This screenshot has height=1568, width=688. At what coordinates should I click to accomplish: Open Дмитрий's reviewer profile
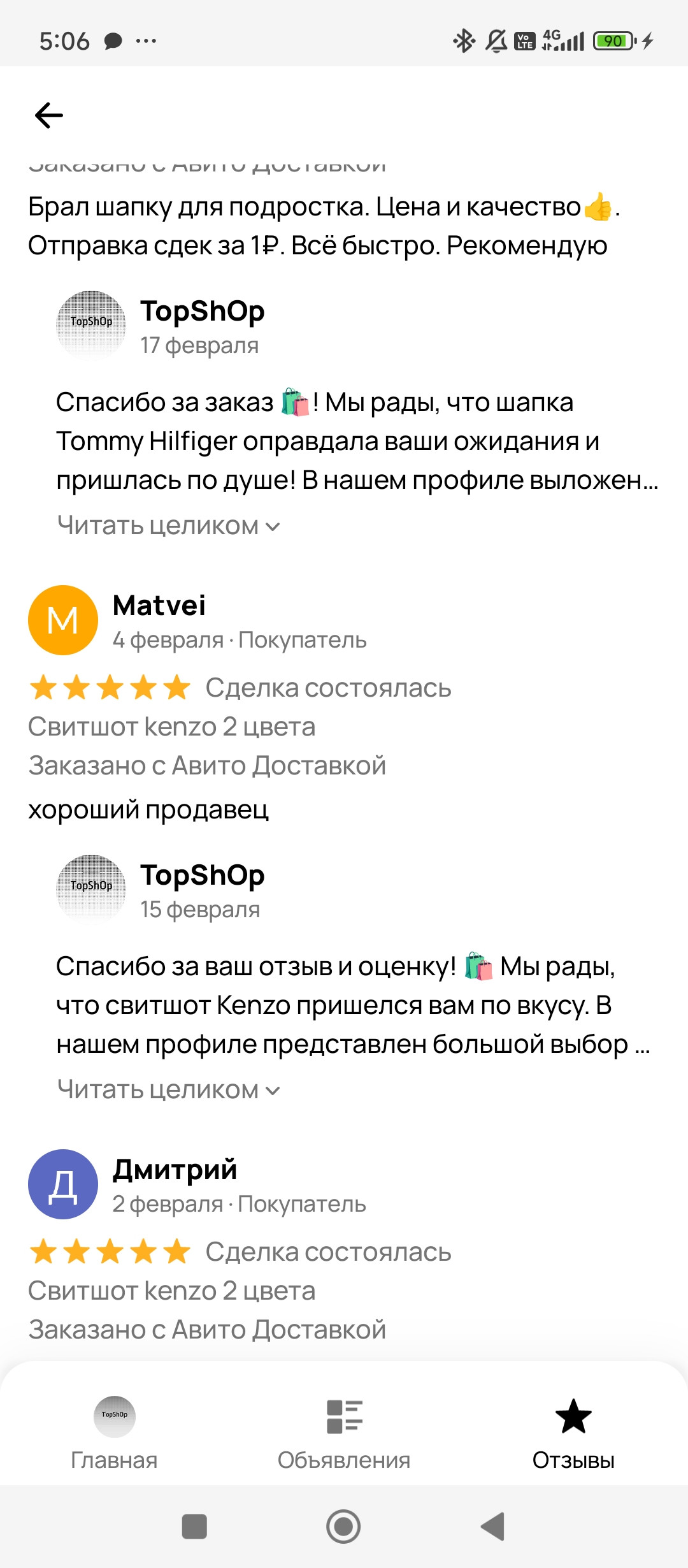(x=63, y=1184)
